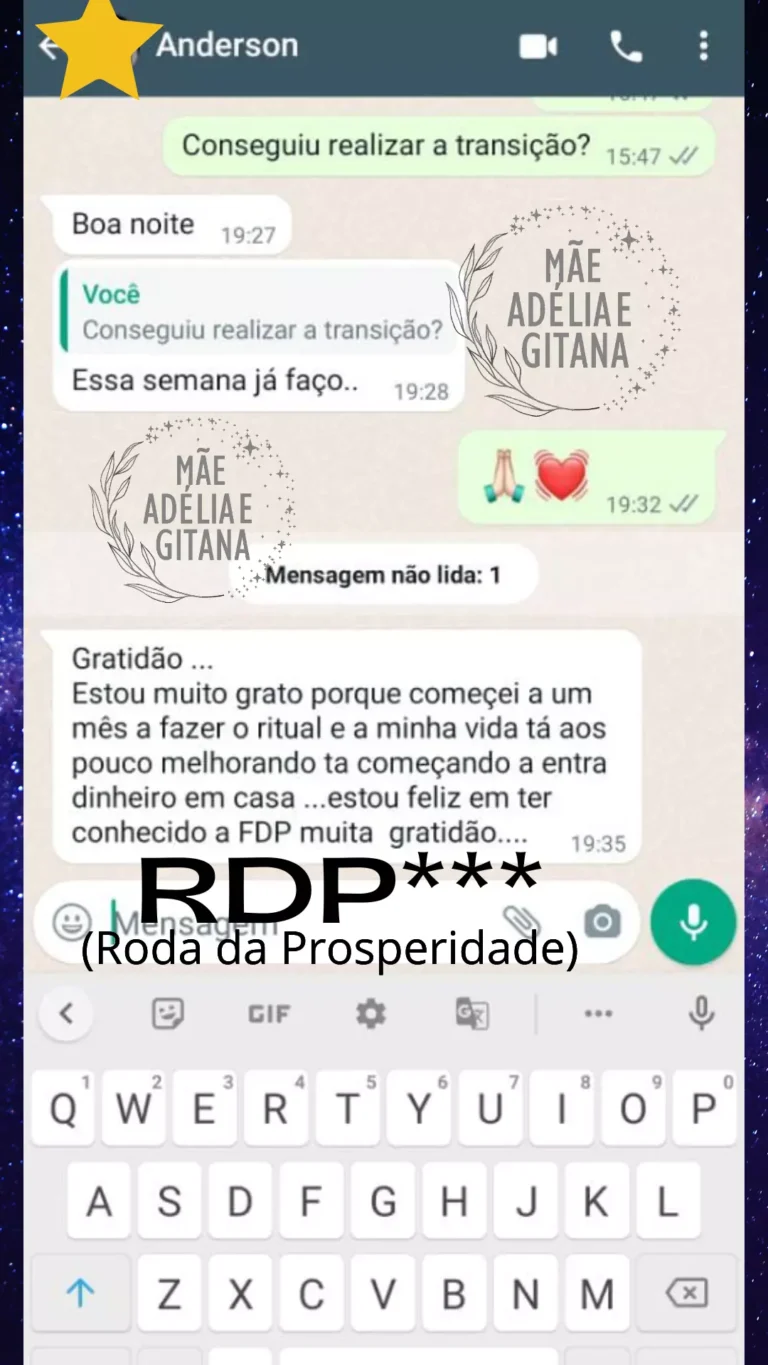The width and height of the screenshot is (768, 1365).
Task: Open the chat overflow menu
Action: coord(703,45)
